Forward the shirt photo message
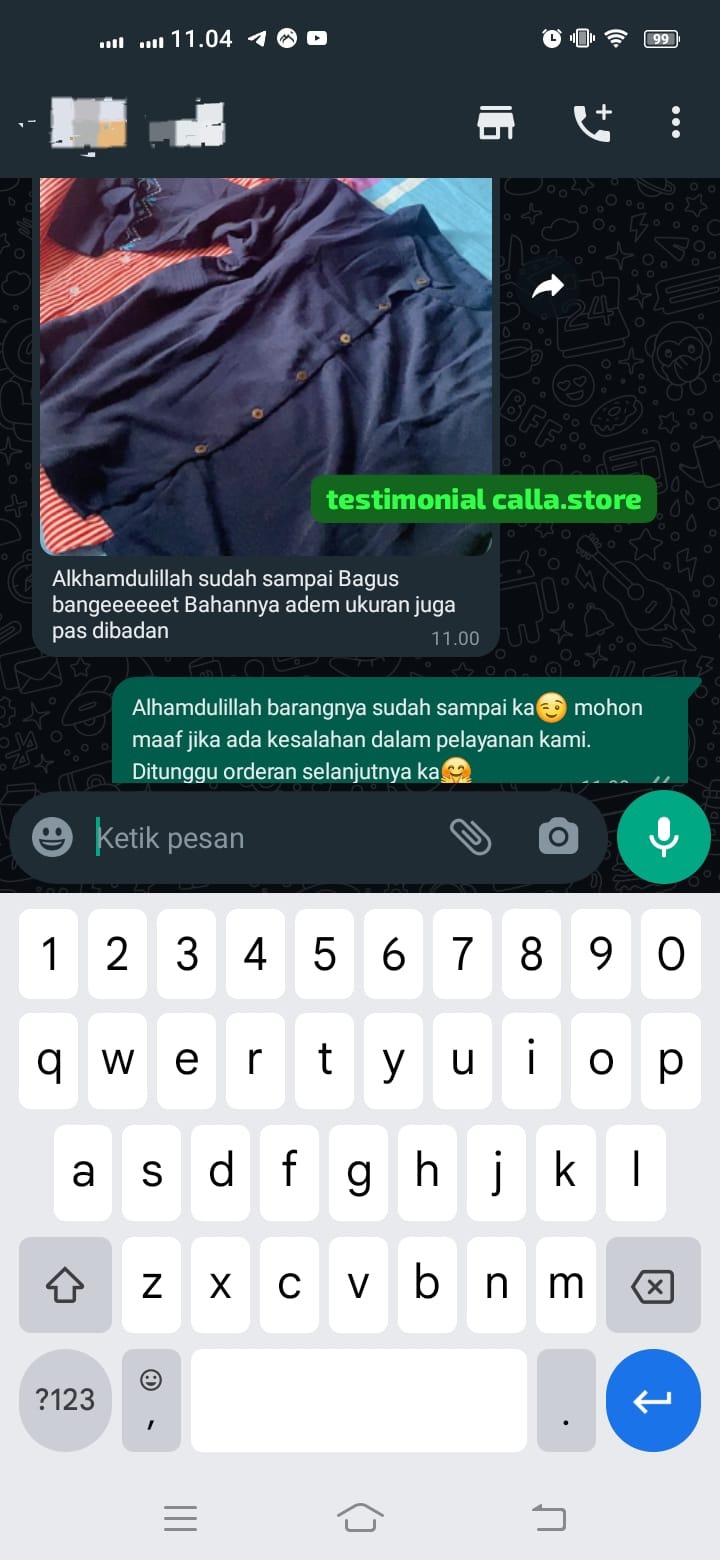Image resolution: width=720 pixels, height=1560 pixels. [547, 288]
